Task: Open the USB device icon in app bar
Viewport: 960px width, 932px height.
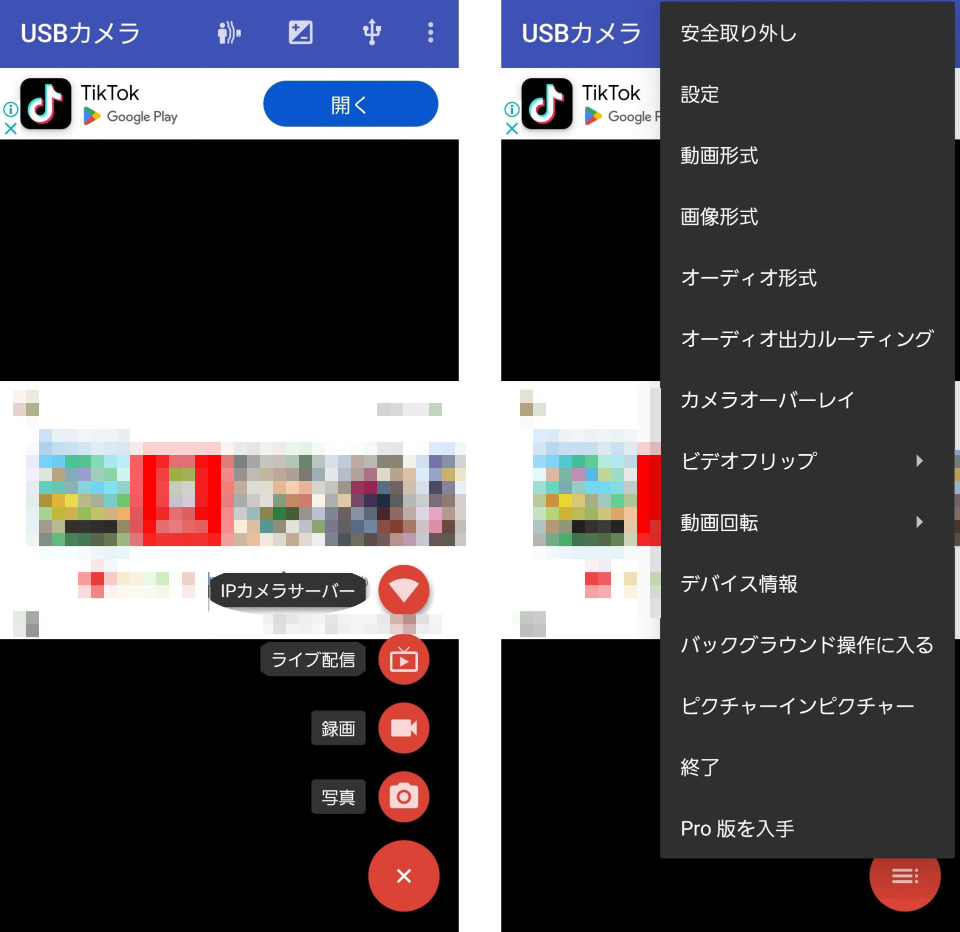Action: point(371,33)
